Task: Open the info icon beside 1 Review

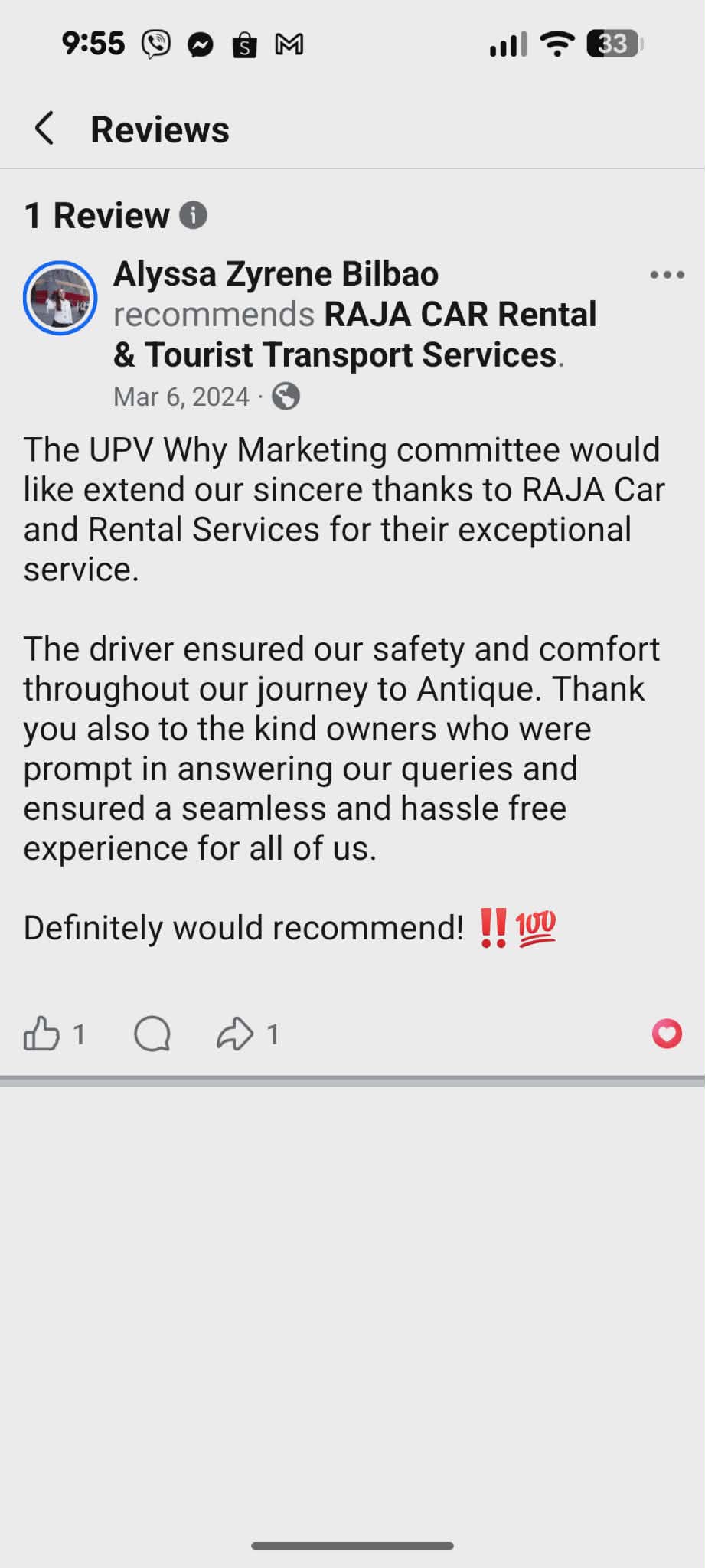Action: 193,215
